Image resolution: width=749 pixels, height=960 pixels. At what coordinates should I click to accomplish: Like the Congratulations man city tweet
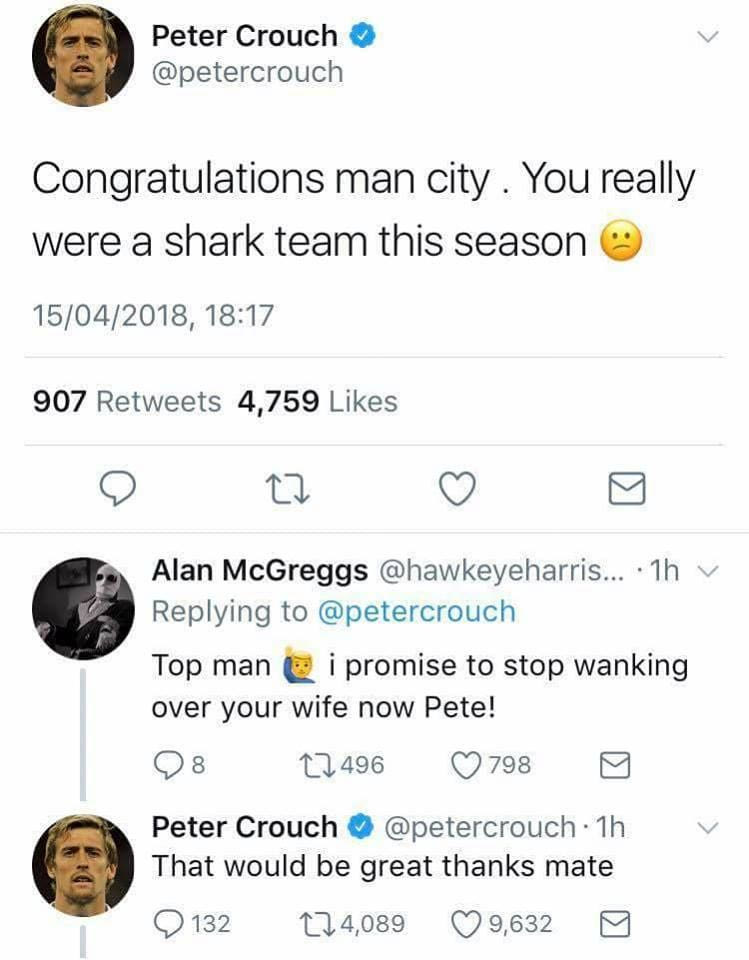click(457, 488)
